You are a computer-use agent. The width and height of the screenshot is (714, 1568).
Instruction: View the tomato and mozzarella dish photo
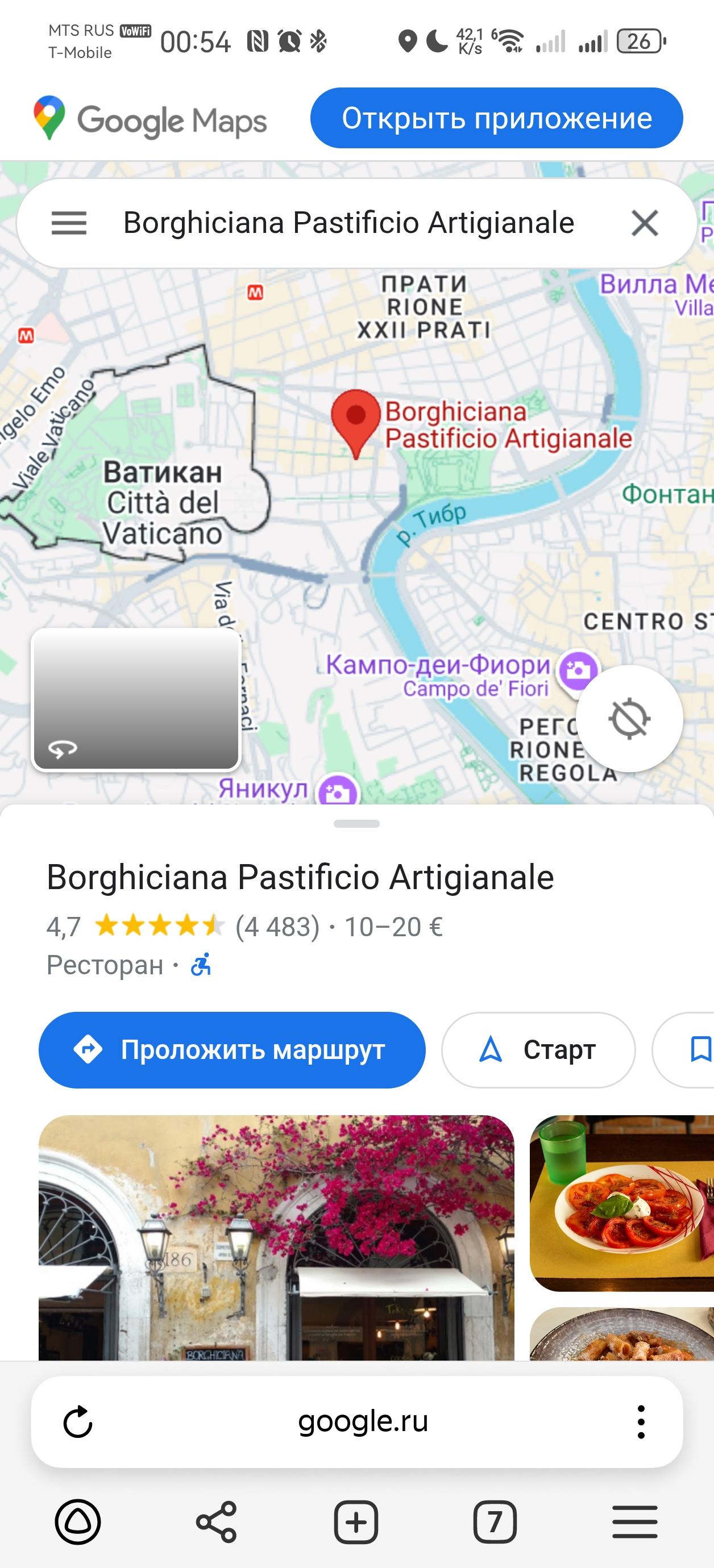(x=621, y=1203)
